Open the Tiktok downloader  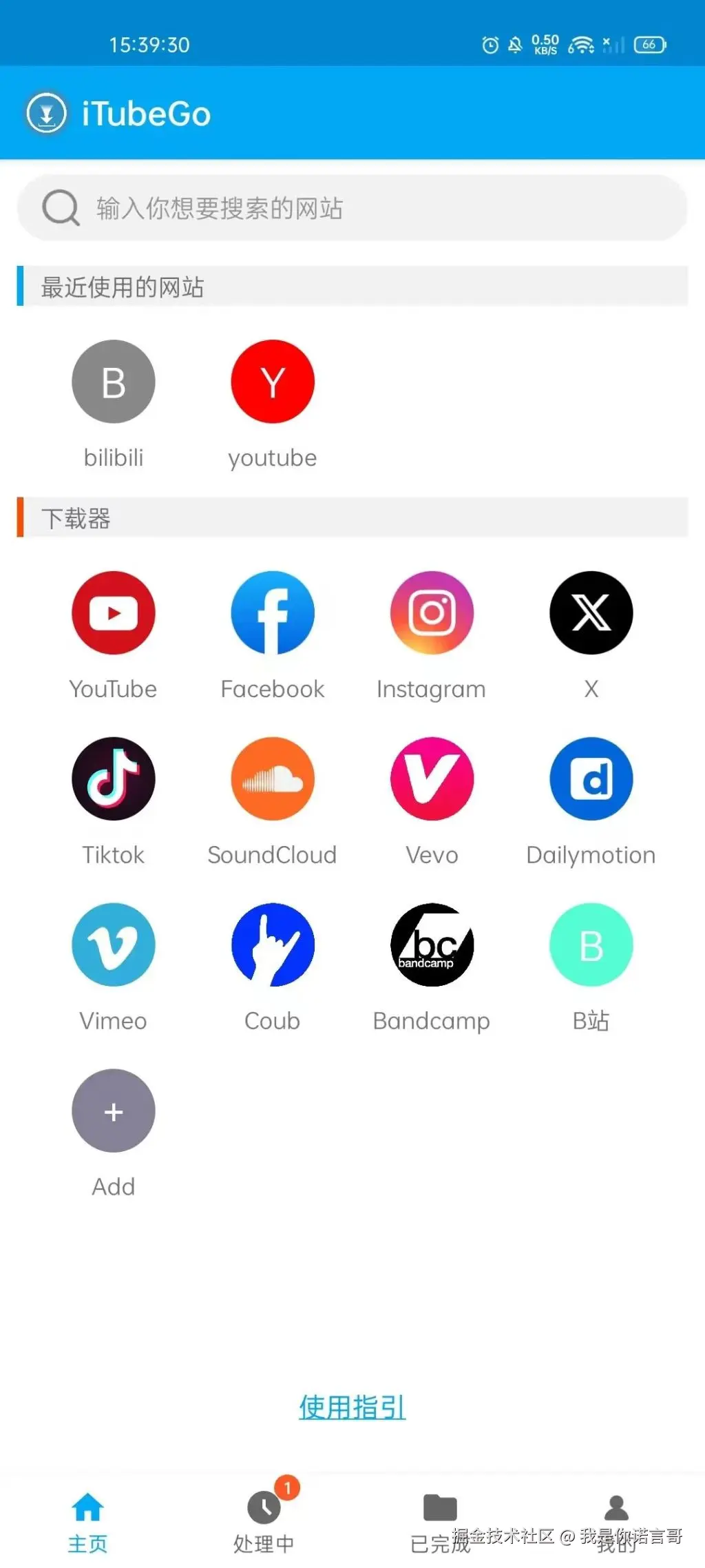114,778
